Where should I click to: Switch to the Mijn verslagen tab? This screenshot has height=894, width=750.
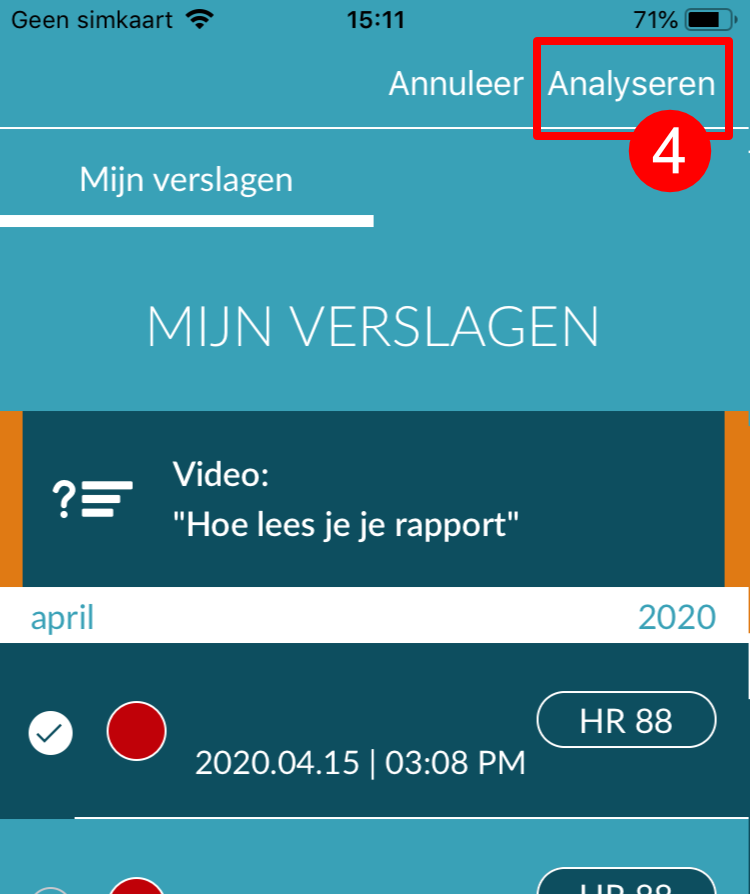[x=186, y=180]
